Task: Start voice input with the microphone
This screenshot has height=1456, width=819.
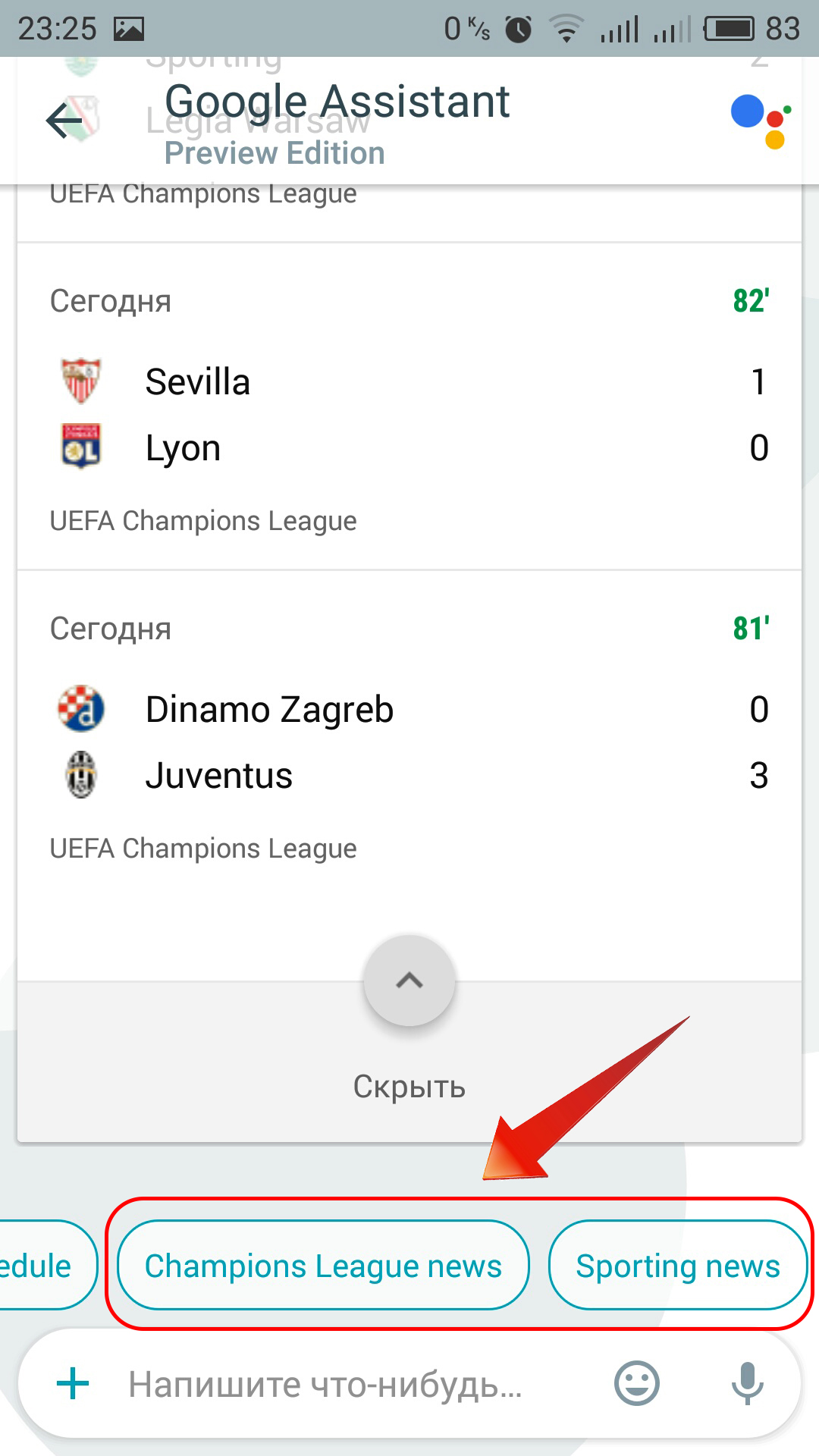Action: pos(747,1384)
